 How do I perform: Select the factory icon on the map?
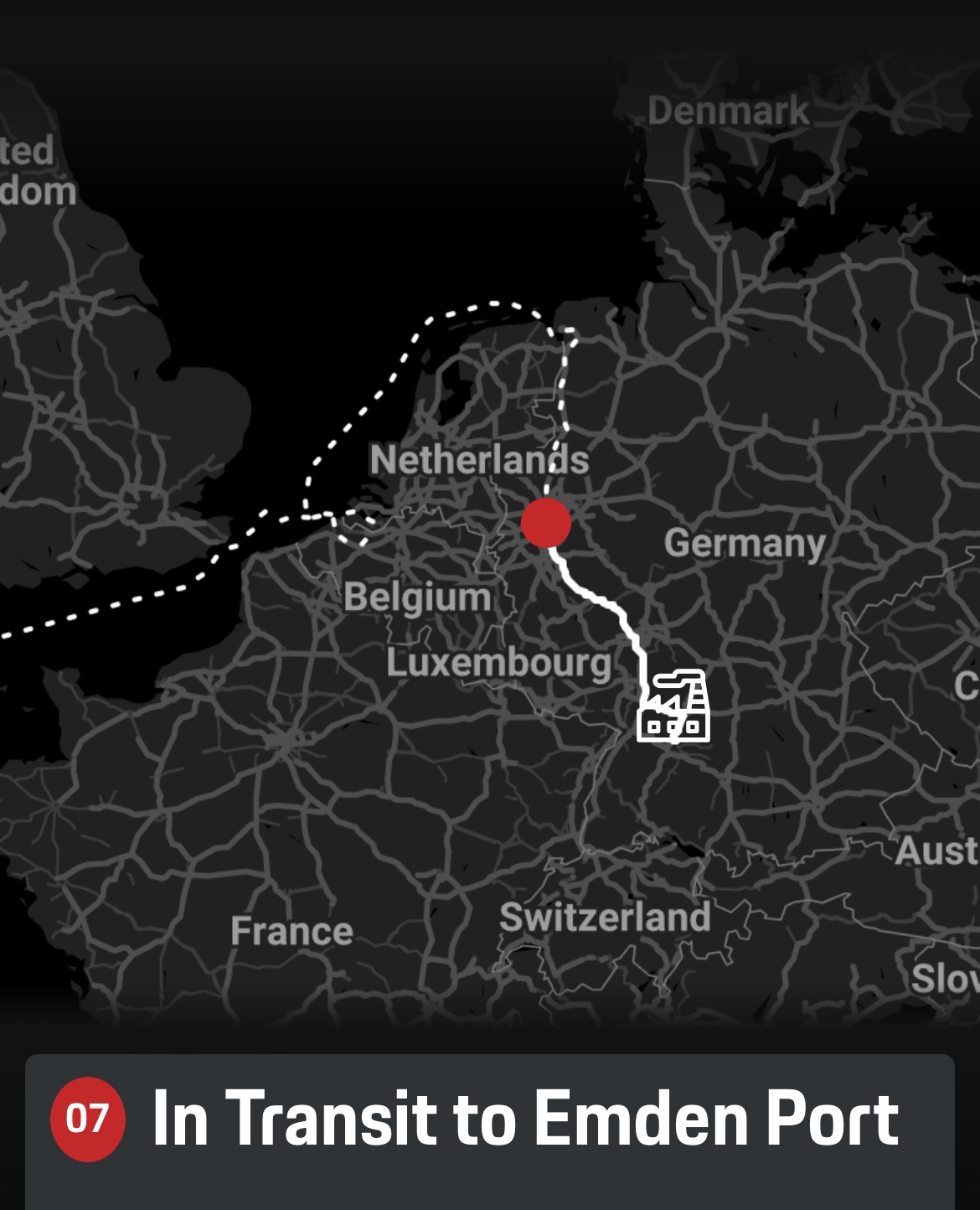click(673, 707)
